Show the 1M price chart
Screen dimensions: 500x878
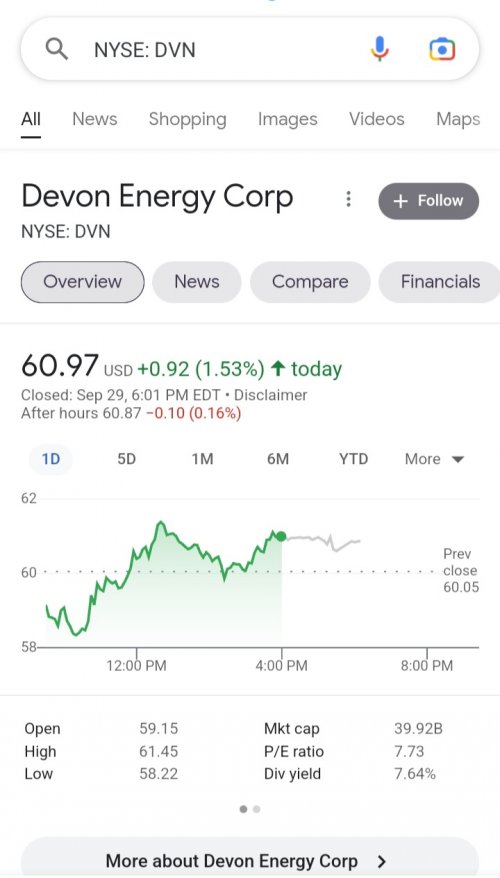pyautogui.click(x=202, y=460)
